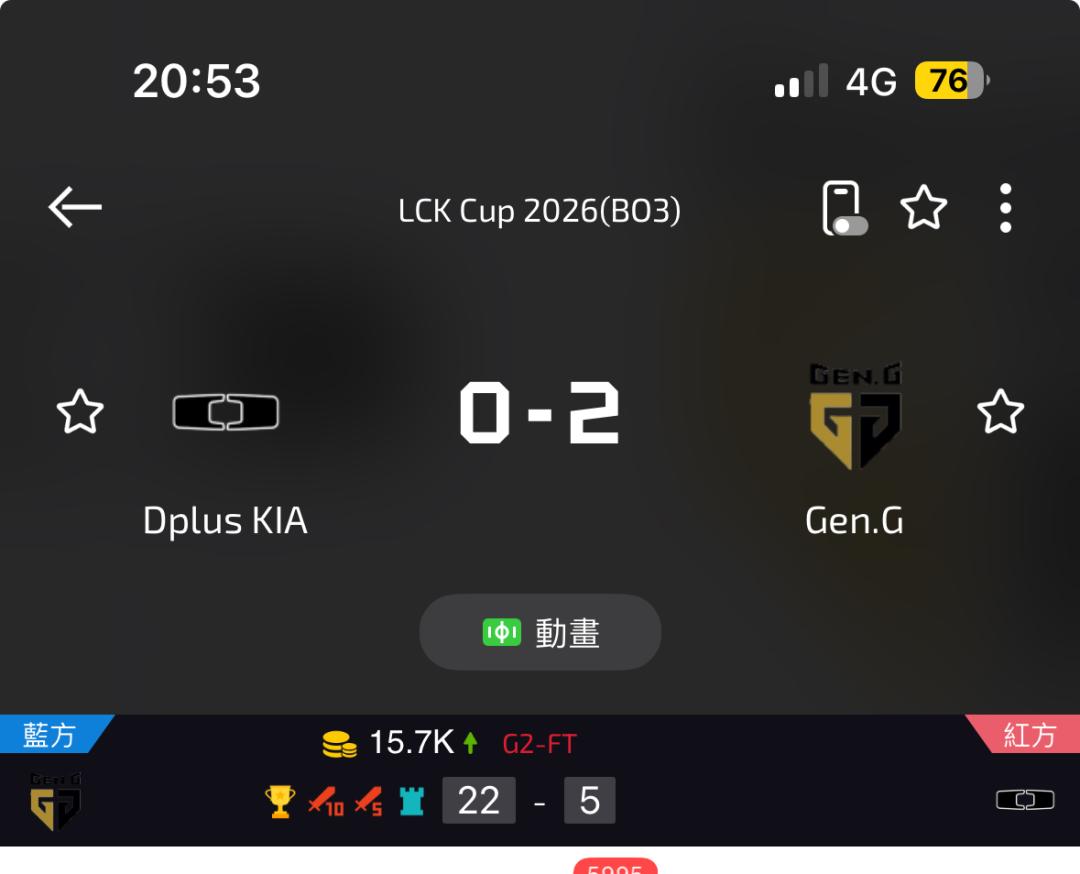Open the three-dot overflow menu

(1005, 208)
